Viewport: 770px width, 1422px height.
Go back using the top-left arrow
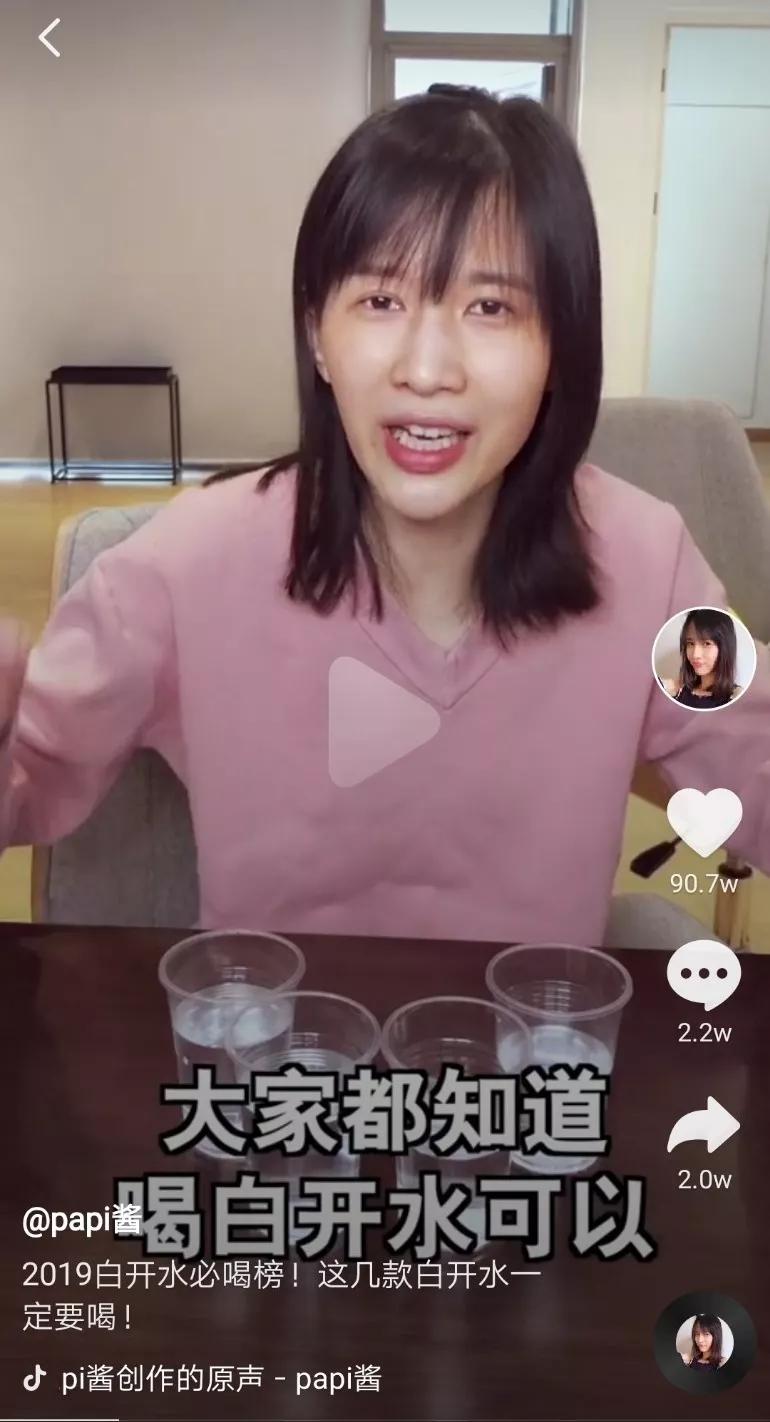pos(49,38)
